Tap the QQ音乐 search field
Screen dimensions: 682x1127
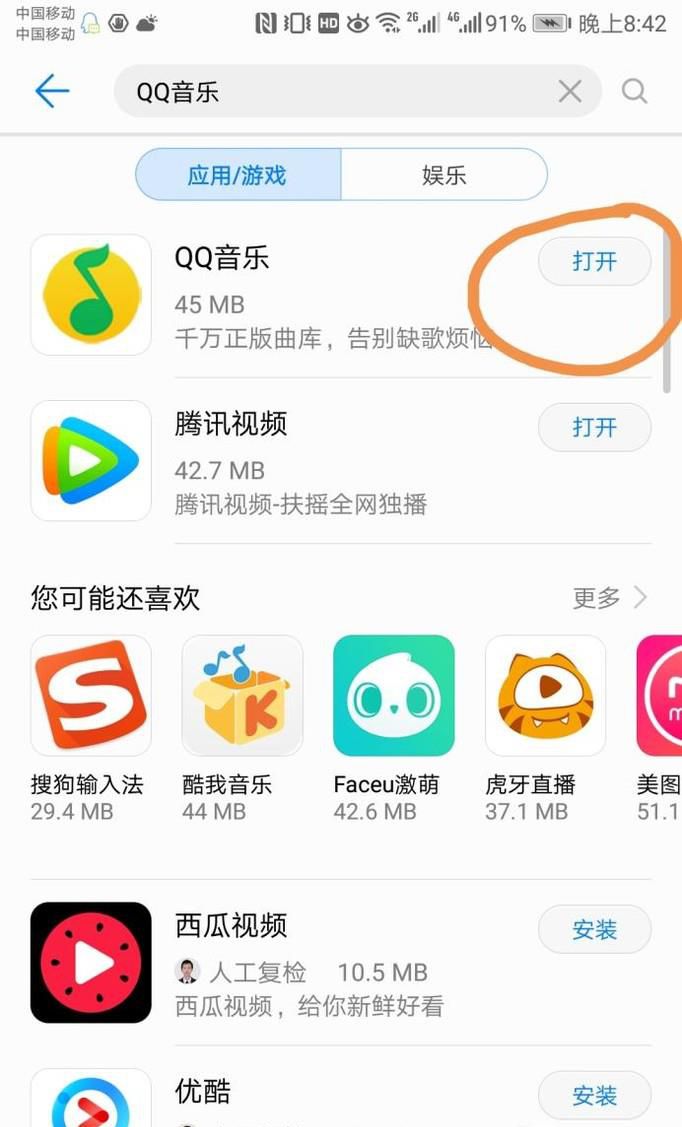(x=330, y=92)
